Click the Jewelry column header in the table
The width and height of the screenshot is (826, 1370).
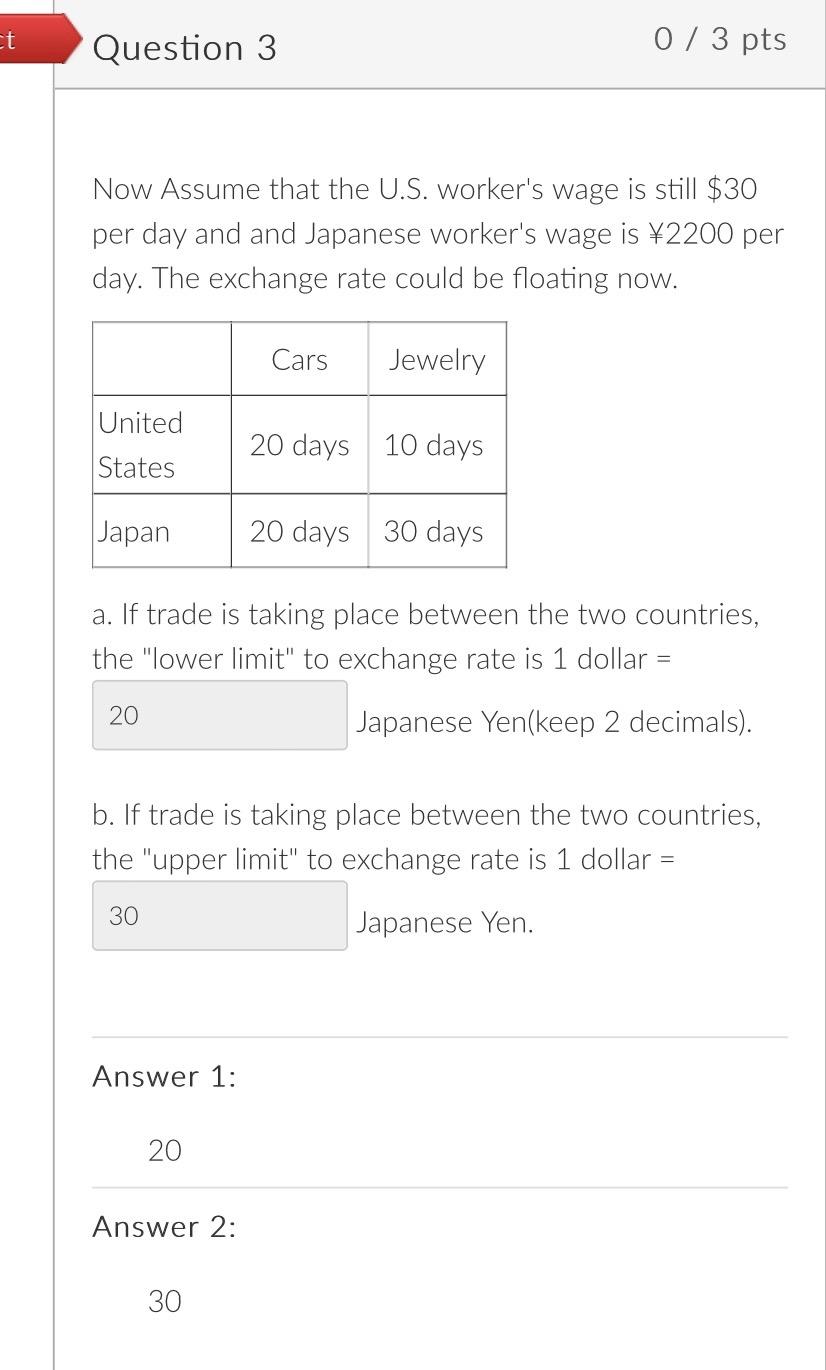(437, 359)
